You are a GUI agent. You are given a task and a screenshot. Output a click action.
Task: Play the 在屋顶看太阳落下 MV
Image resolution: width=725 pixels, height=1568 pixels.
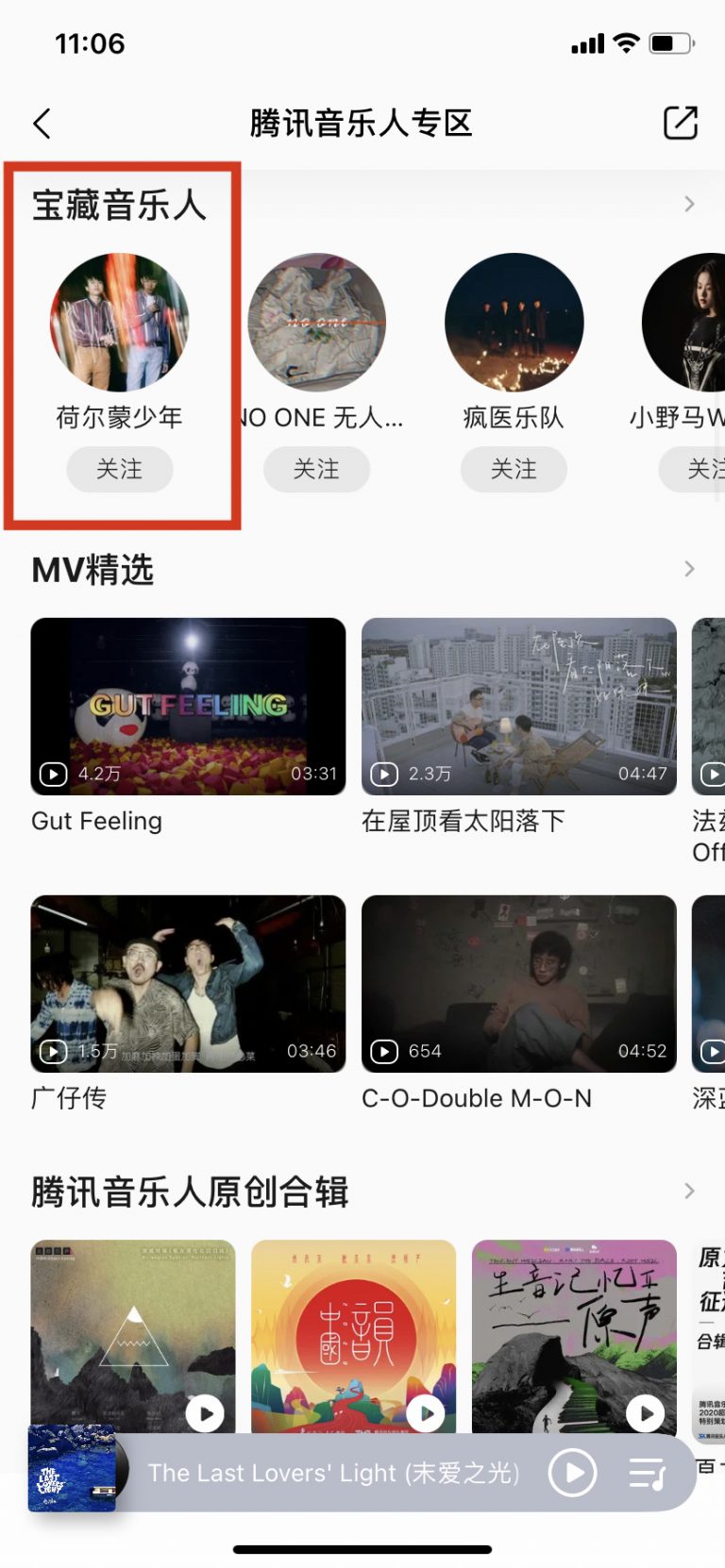tap(518, 706)
